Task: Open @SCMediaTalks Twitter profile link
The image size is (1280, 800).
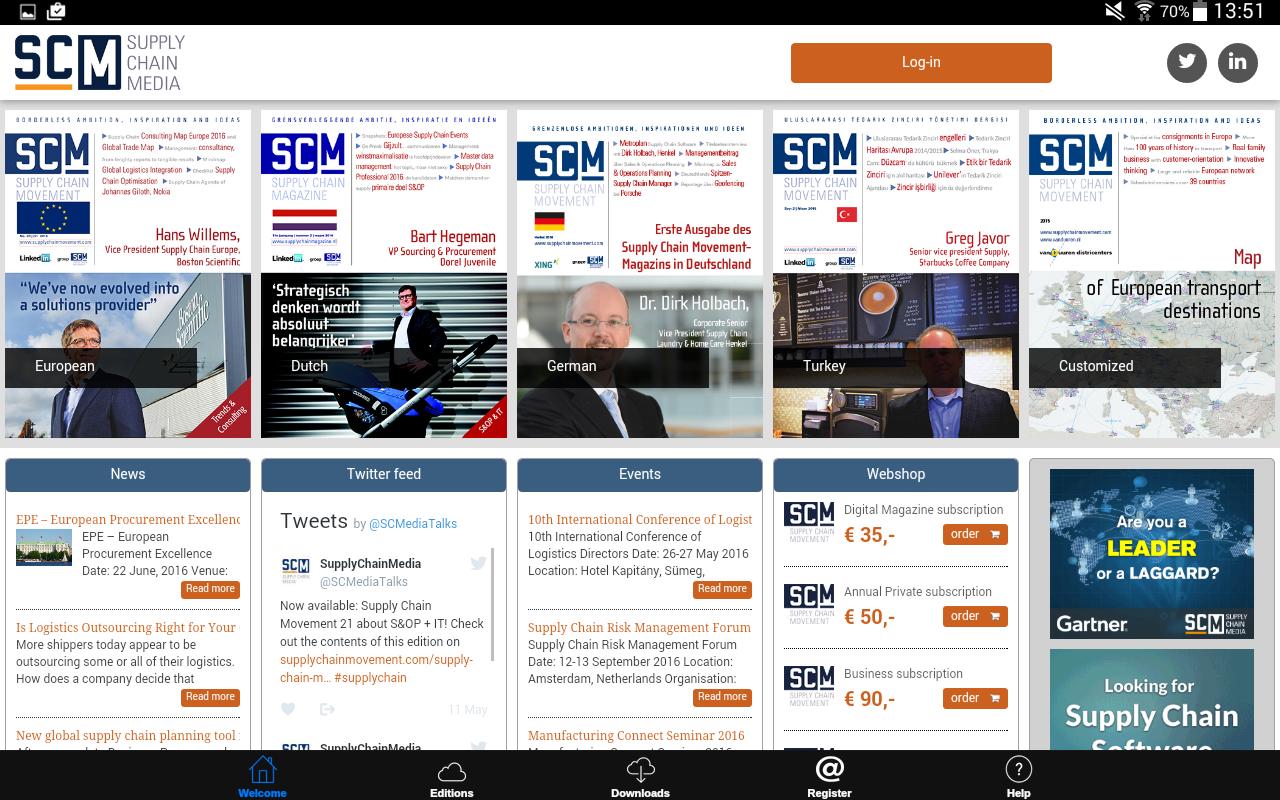Action: (x=413, y=523)
